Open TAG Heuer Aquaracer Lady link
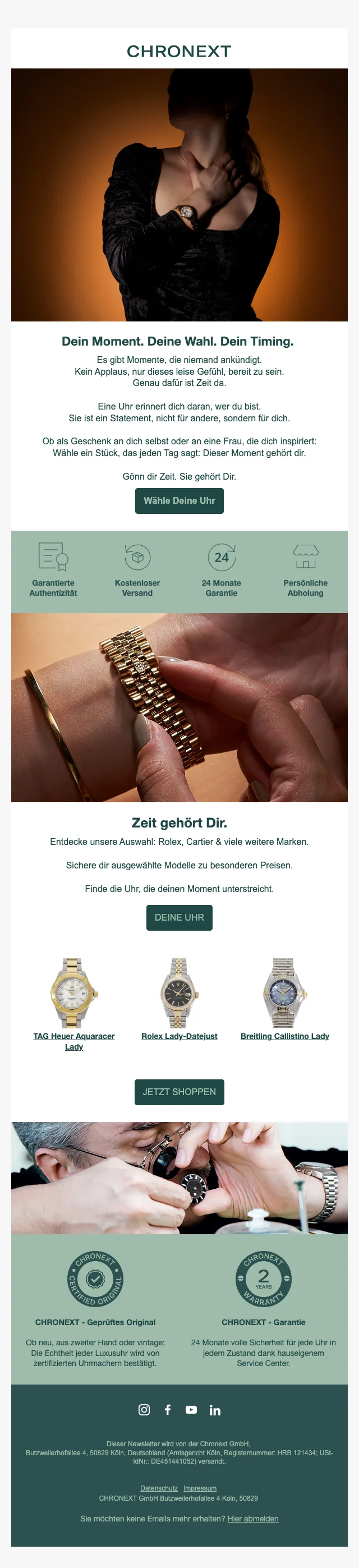The height and width of the screenshot is (1568, 359). [73, 1041]
